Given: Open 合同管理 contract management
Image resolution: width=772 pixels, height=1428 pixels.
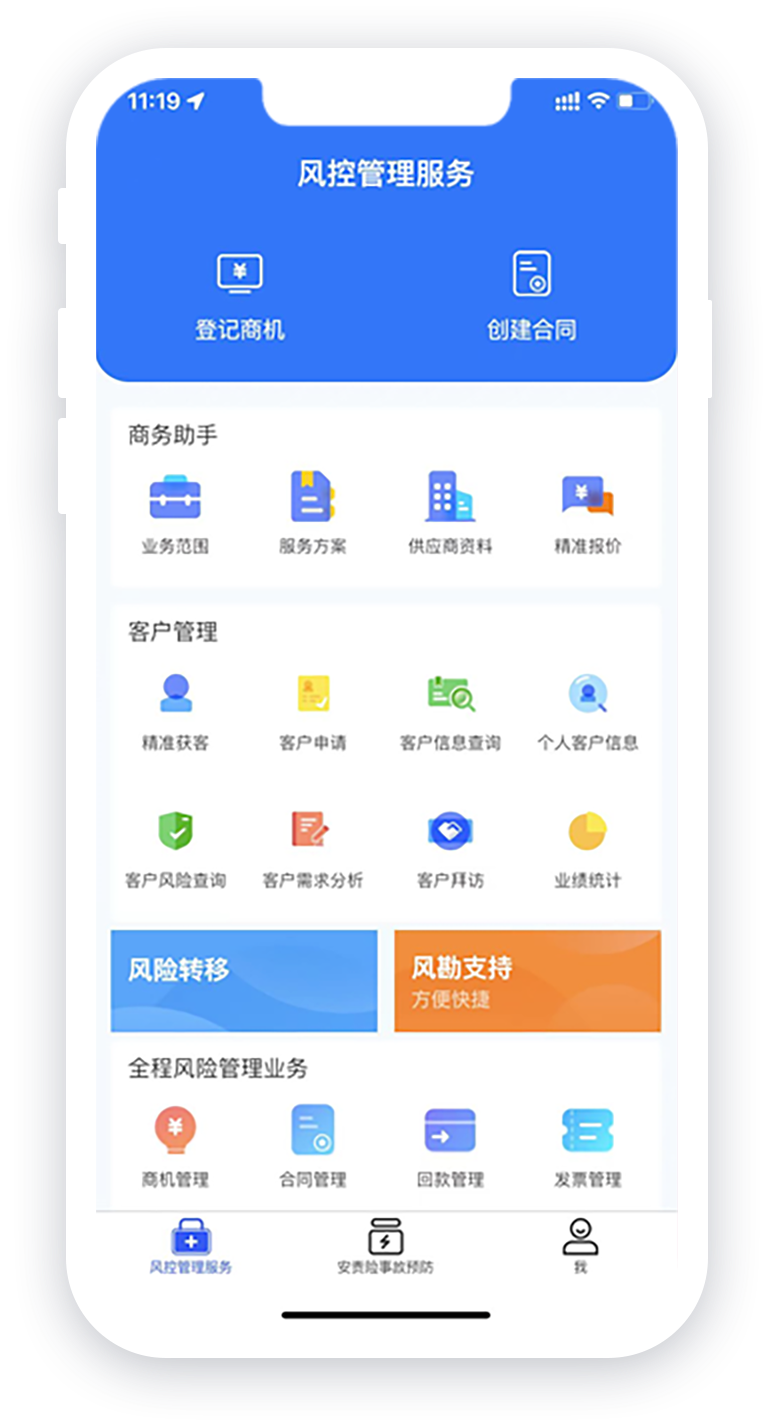Looking at the screenshot, I should point(313,1145).
